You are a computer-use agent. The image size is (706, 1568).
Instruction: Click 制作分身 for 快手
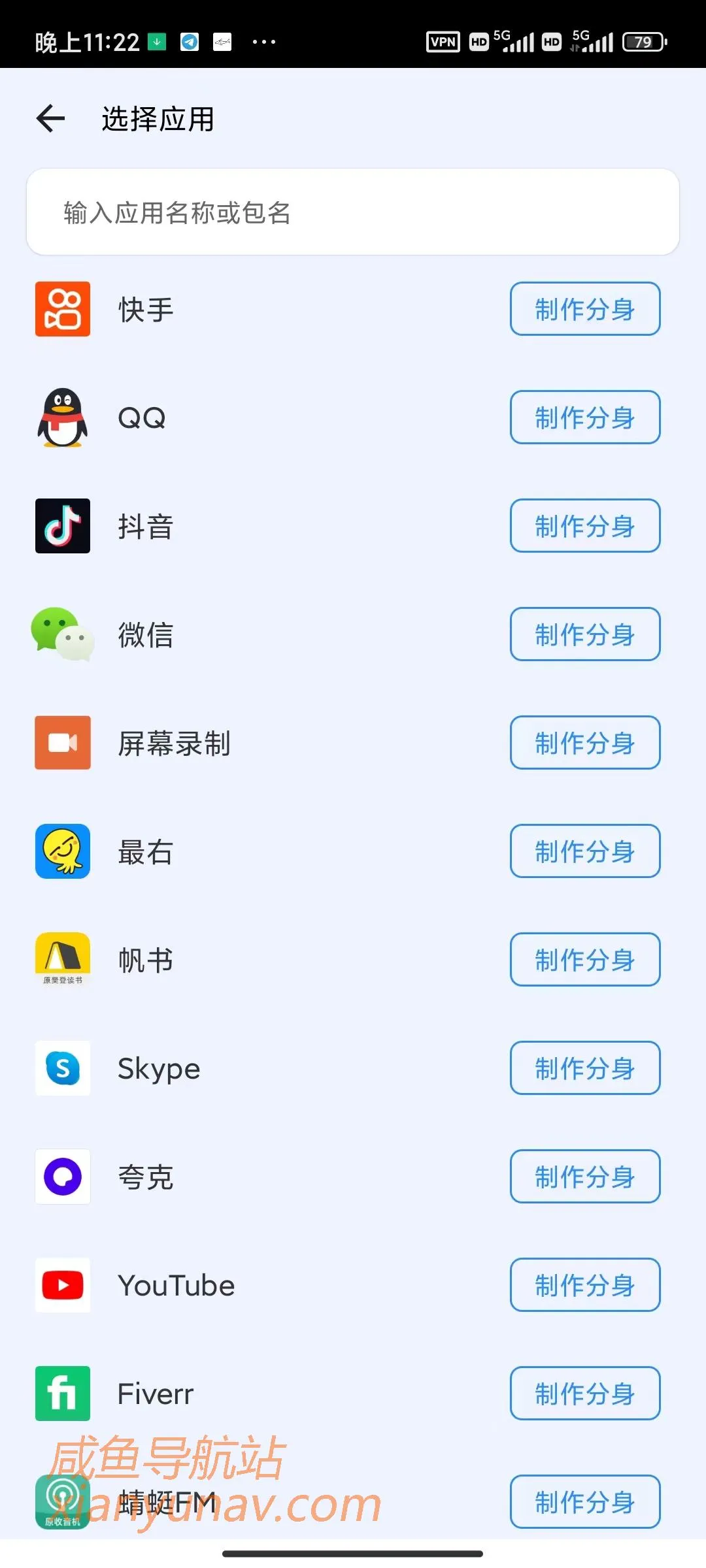(585, 309)
